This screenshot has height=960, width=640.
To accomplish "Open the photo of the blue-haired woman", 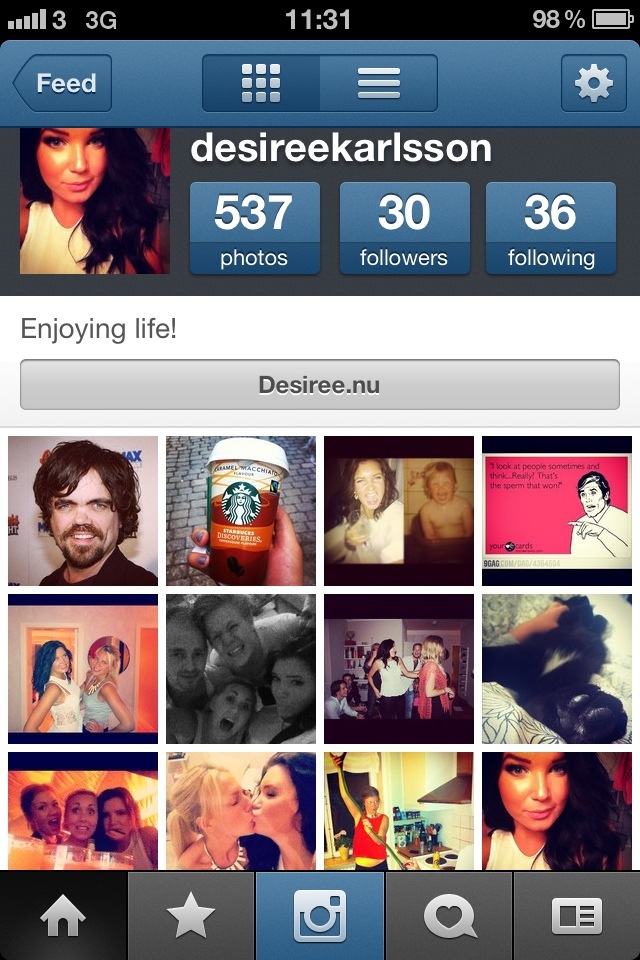I will click(x=83, y=668).
